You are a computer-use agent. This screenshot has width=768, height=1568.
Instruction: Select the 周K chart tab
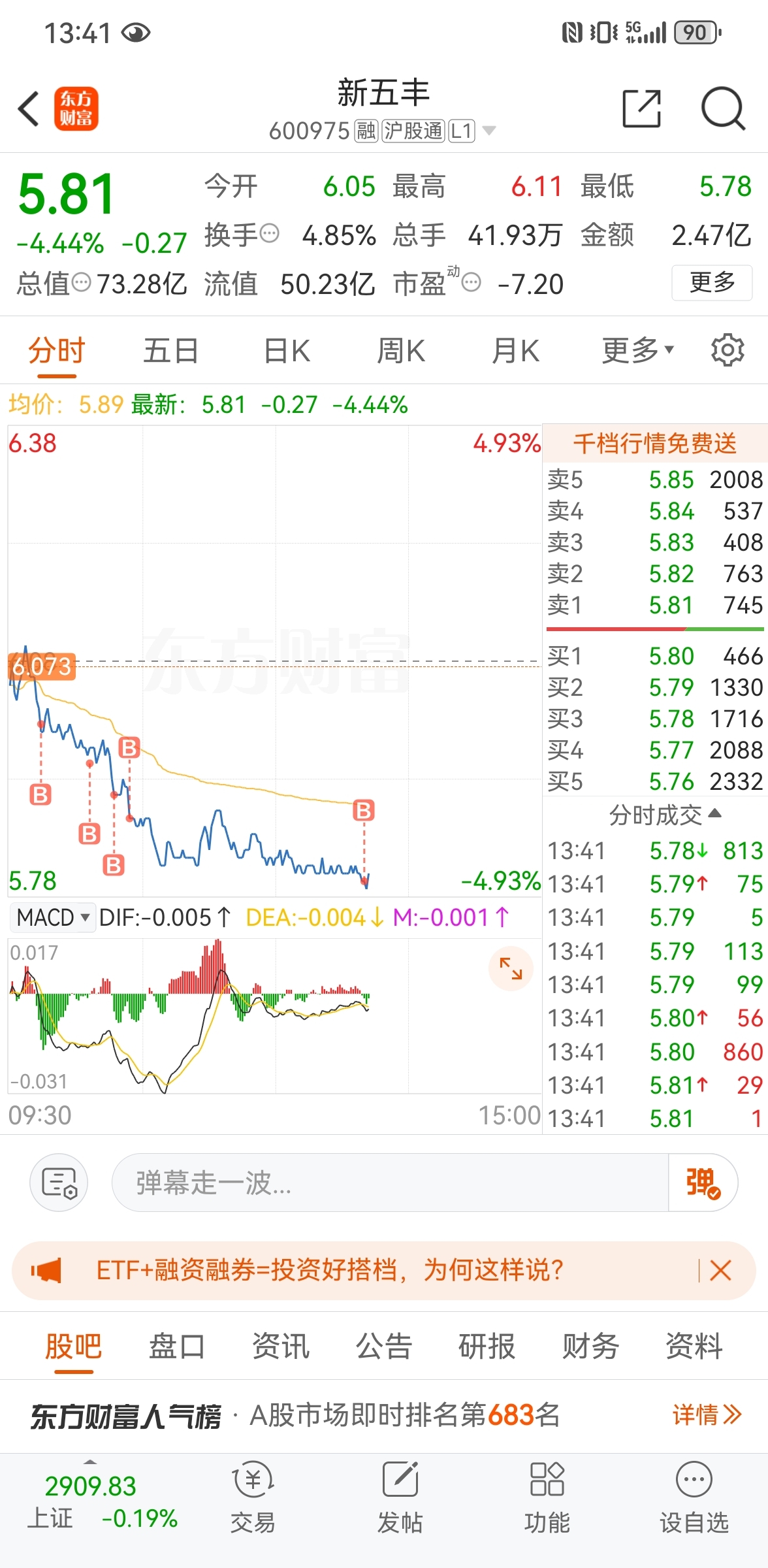point(401,351)
